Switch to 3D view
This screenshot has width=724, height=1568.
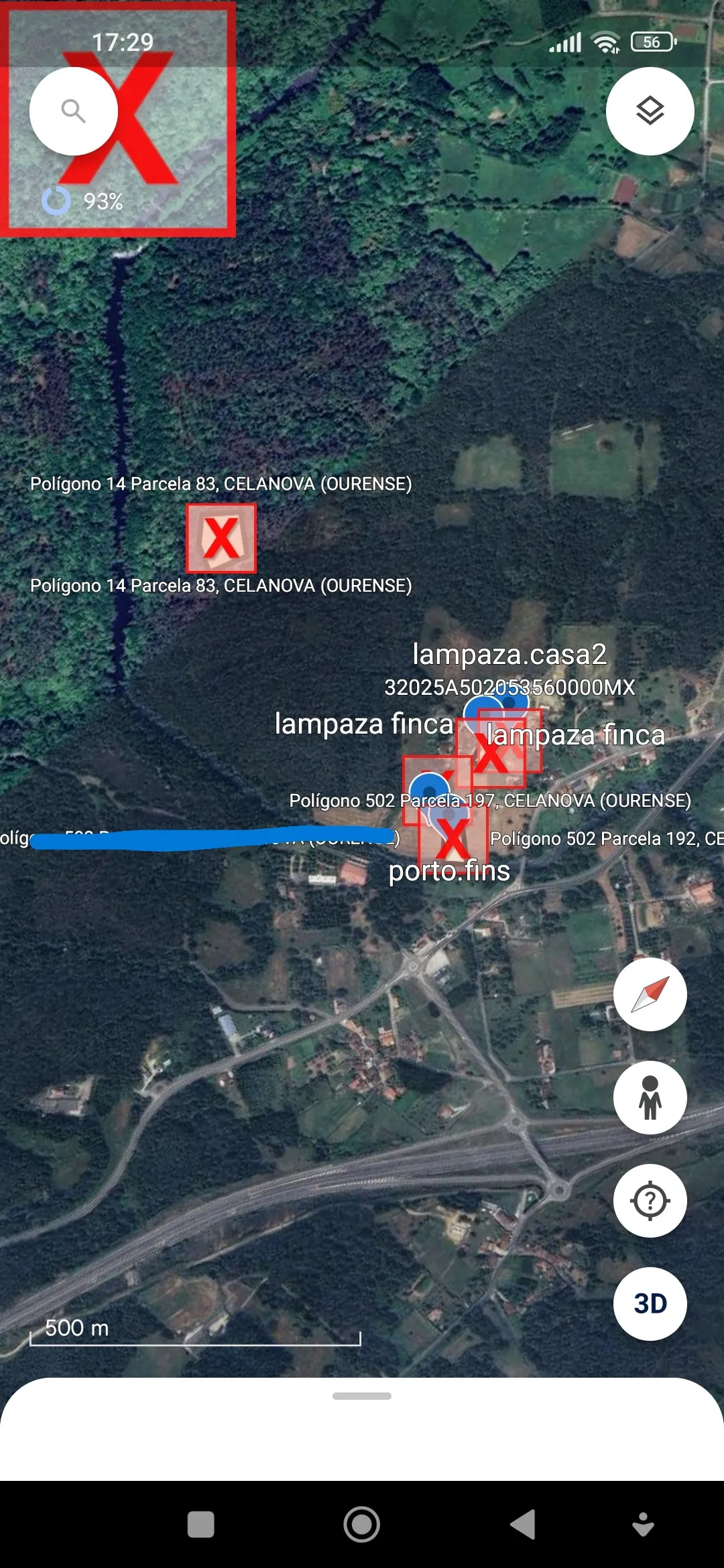click(x=650, y=1304)
